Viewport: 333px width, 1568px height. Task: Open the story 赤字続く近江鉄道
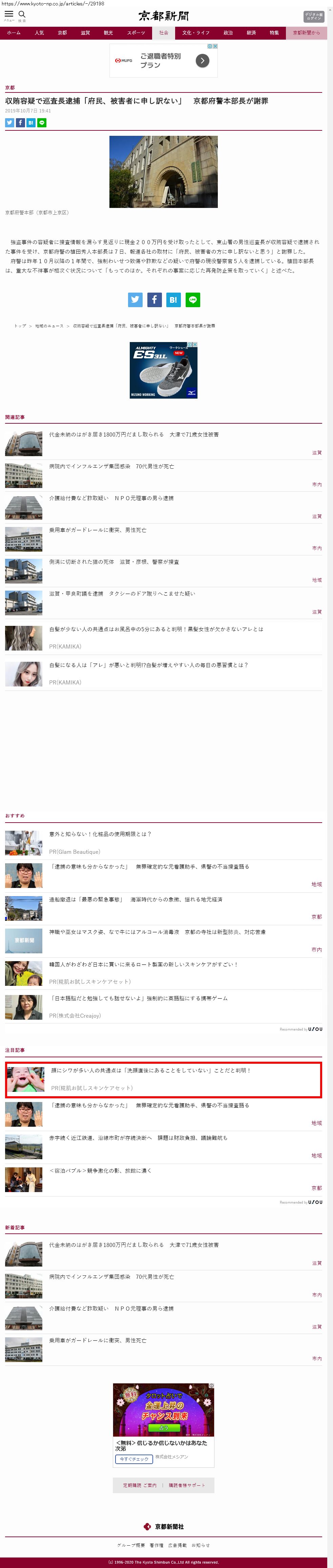click(x=138, y=1138)
